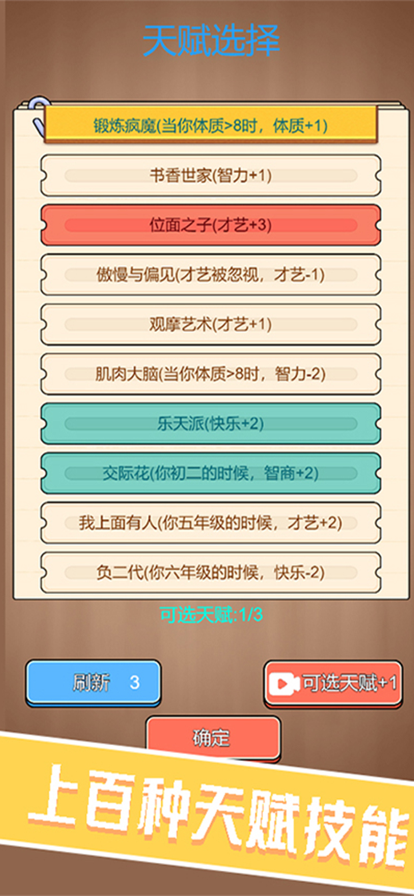Image resolution: width=414 pixels, height=896 pixels.
Task: Select the 负二代 talent
Action: coord(210,573)
